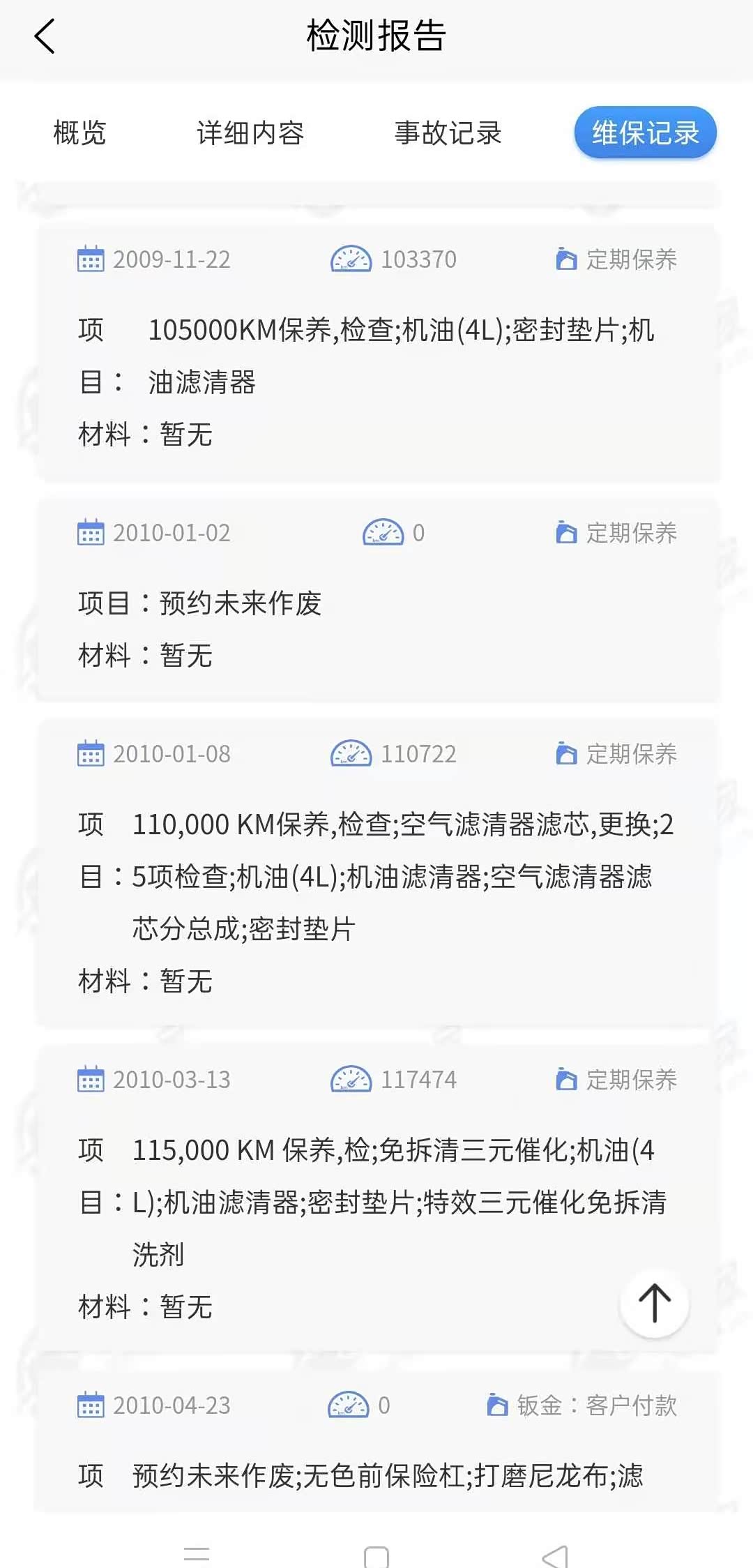This screenshot has width=753, height=1568.
Task: Tap the system home button
Action: [x=376, y=1554]
